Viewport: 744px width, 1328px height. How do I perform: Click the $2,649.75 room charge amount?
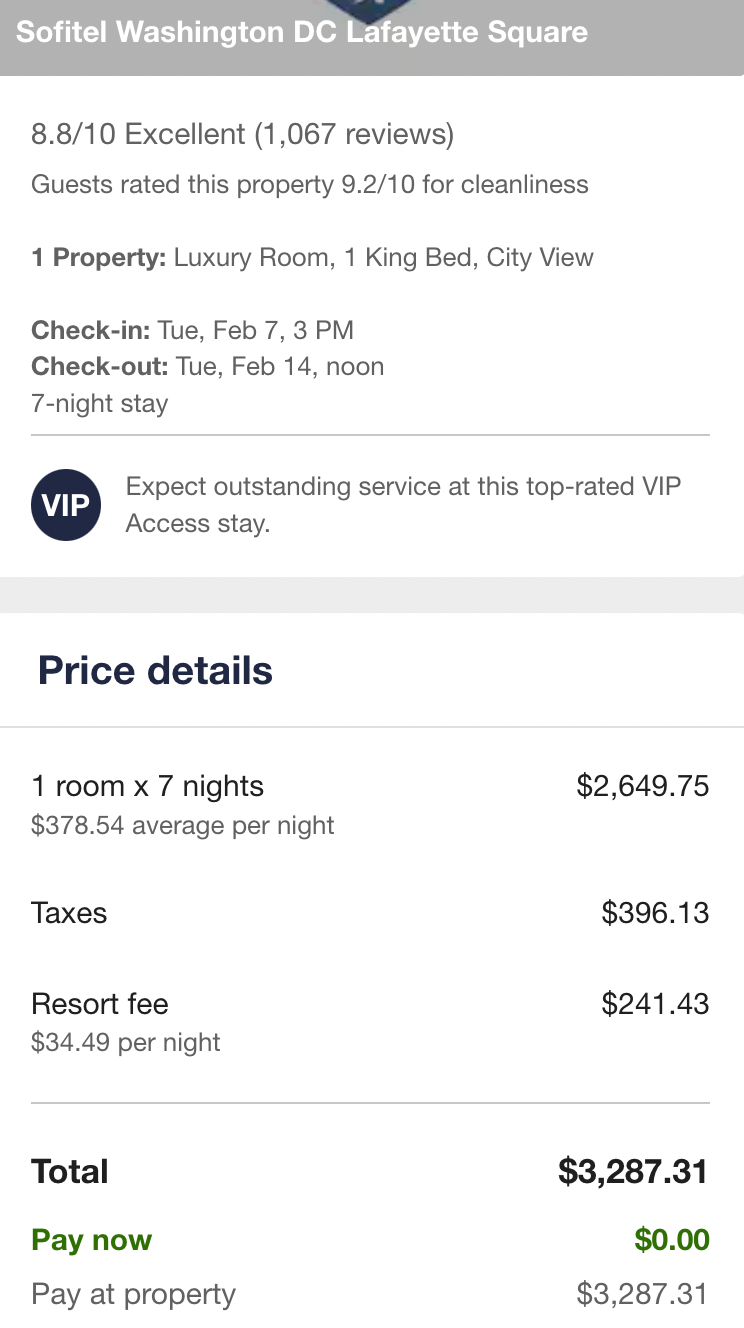pyautogui.click(x=643, y=786)
